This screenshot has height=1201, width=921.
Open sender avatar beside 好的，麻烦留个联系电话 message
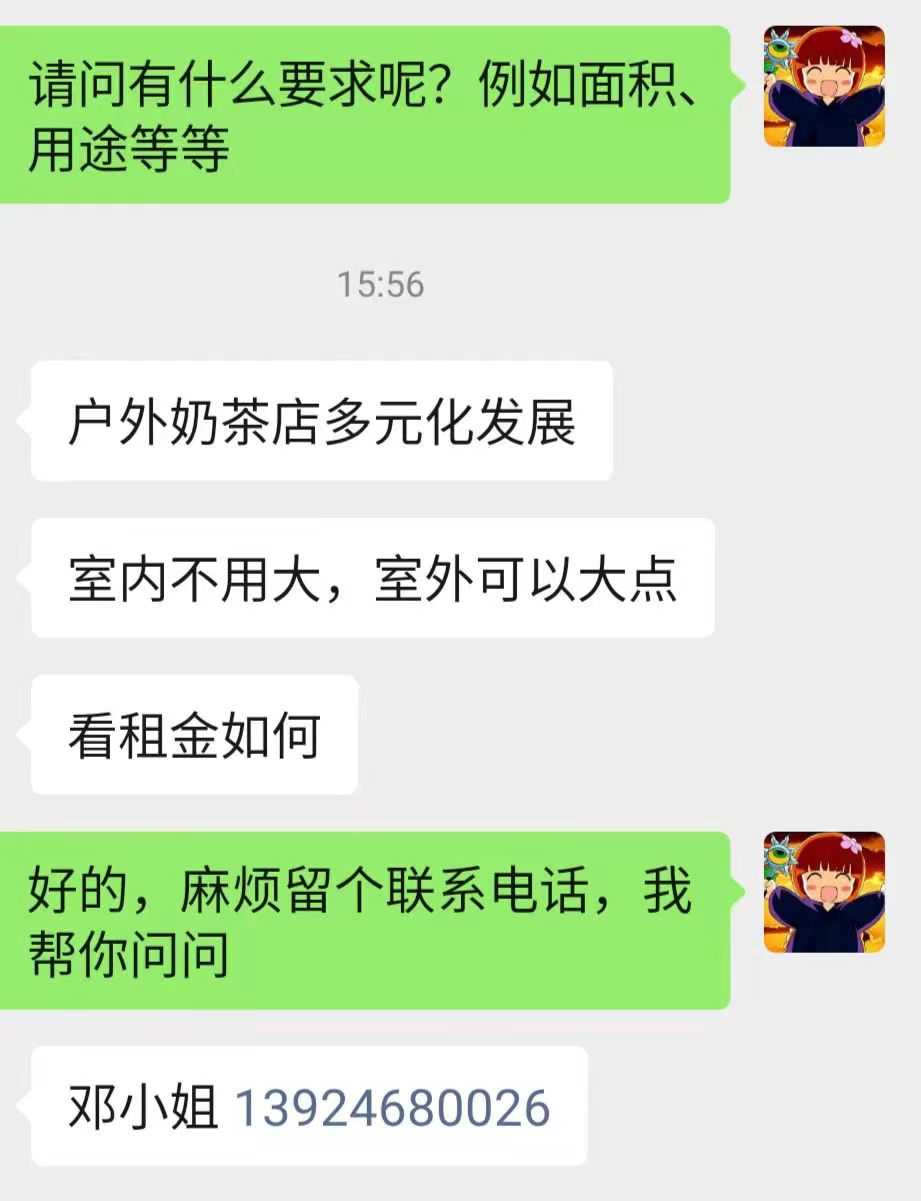tap(824, 892)
